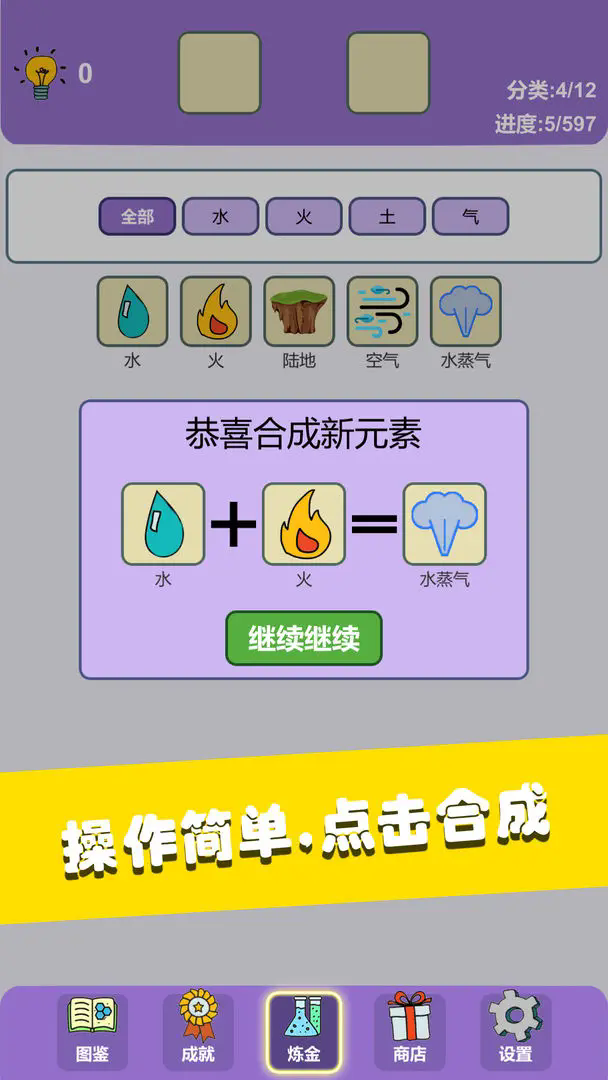Show the 气 category elements
Viewport: 608px width, 1080px height.
[470, 216]
